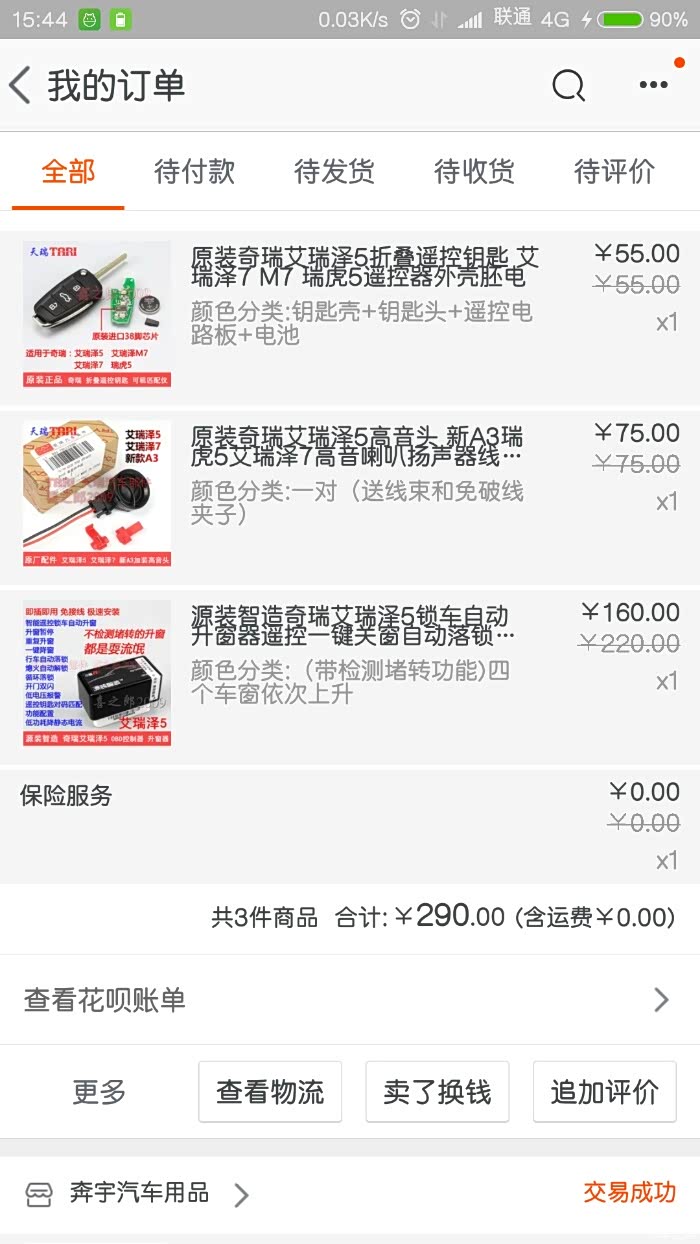Switch to the 待付款 tab

(x=194, y=172)
